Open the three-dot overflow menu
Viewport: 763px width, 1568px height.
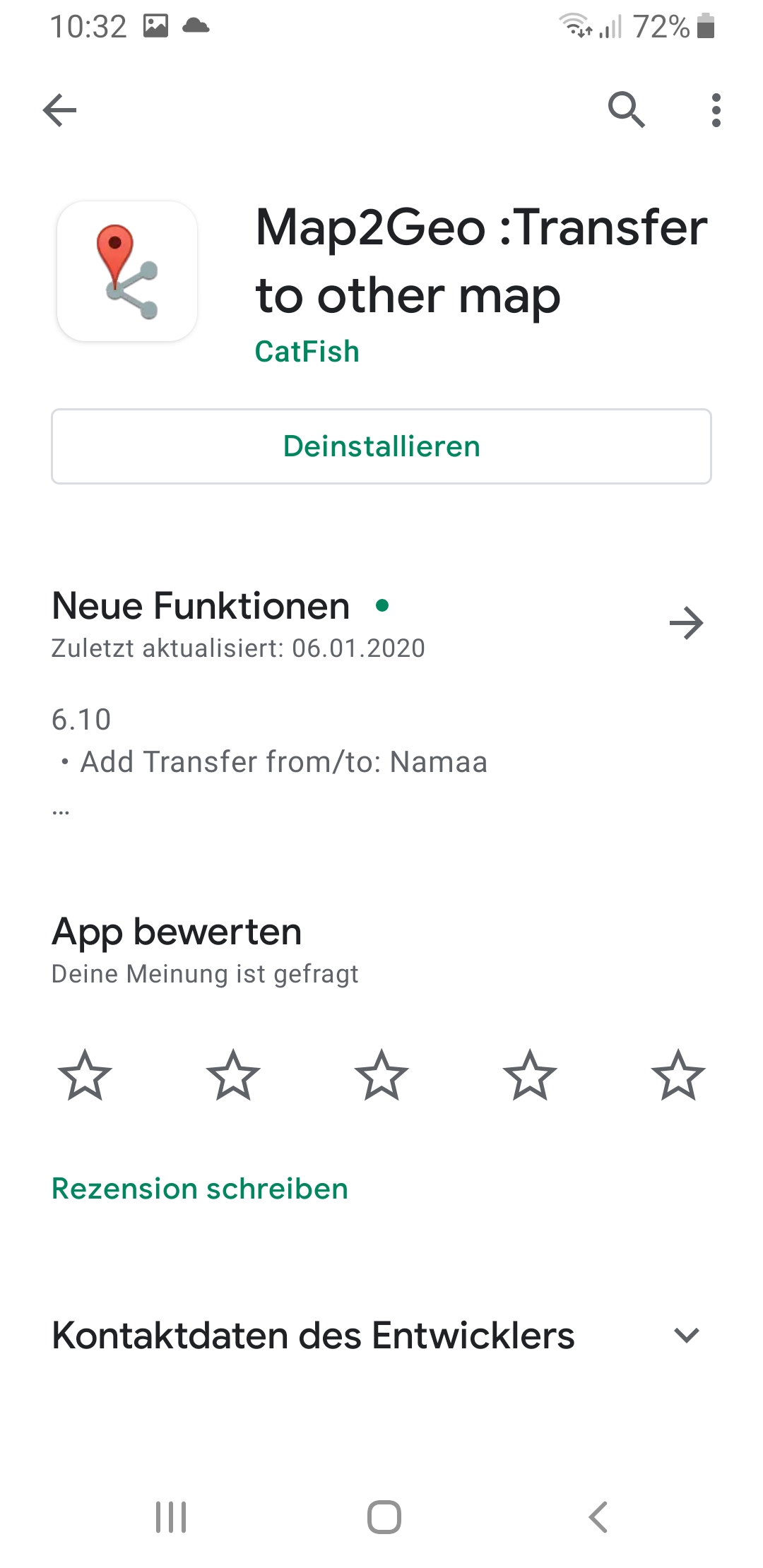click(716, 110)
